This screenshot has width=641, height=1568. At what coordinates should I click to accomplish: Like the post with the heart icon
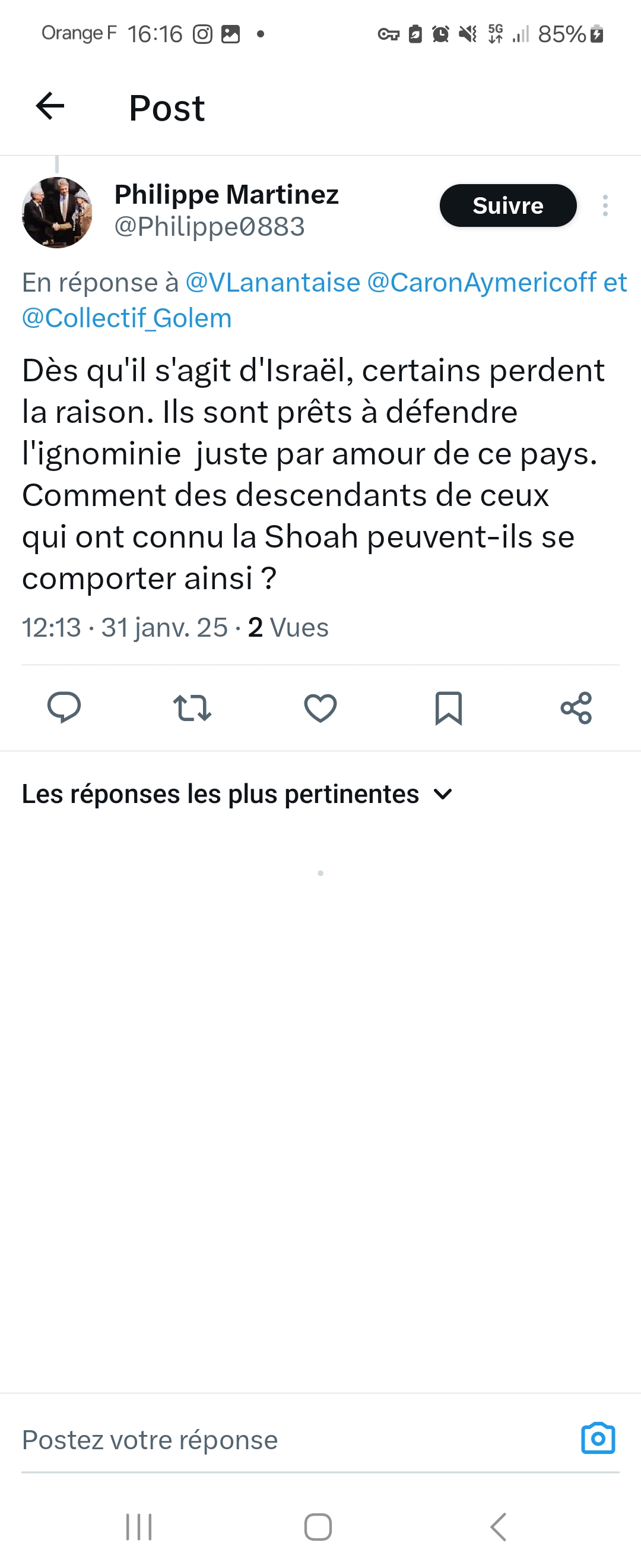tap(320, 708)
